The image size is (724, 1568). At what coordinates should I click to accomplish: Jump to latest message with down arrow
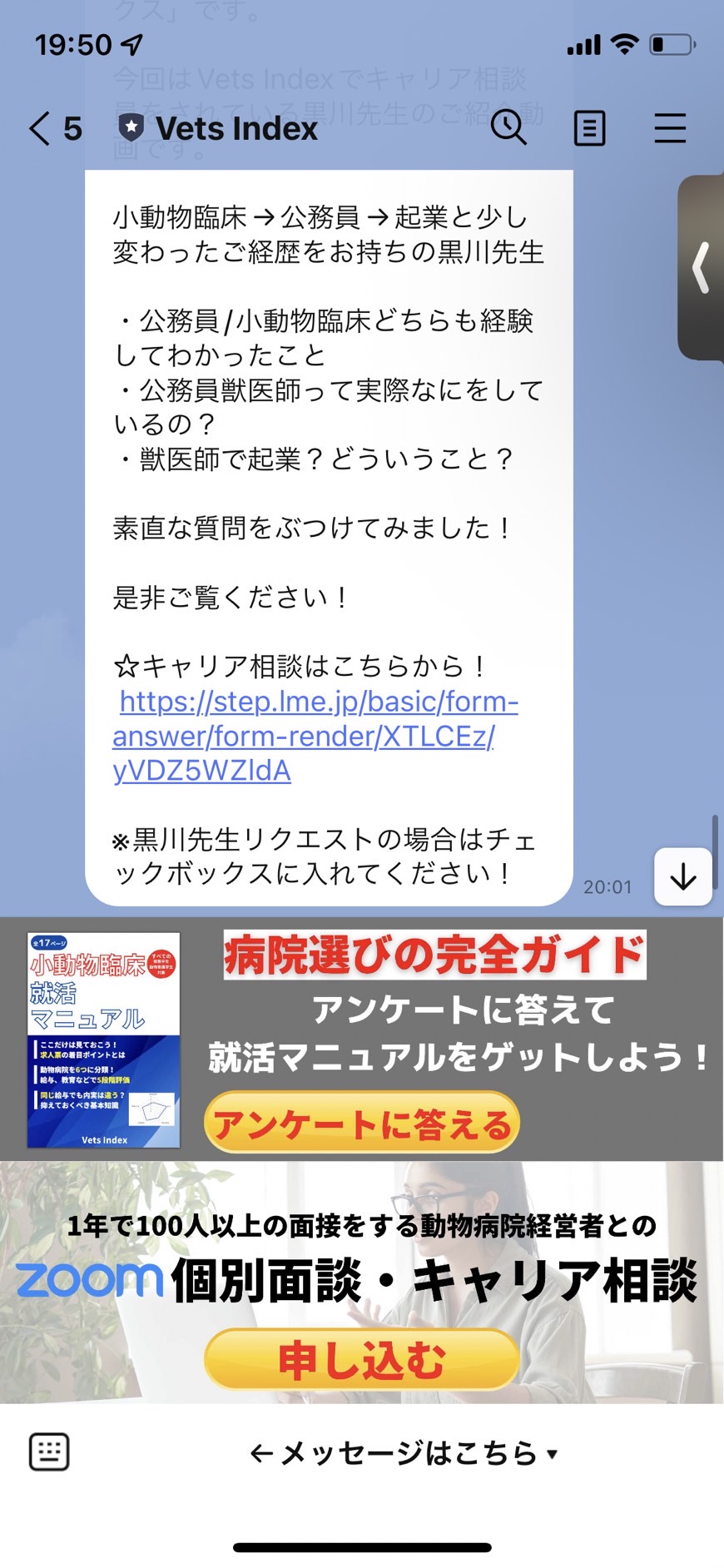[682, 876]
